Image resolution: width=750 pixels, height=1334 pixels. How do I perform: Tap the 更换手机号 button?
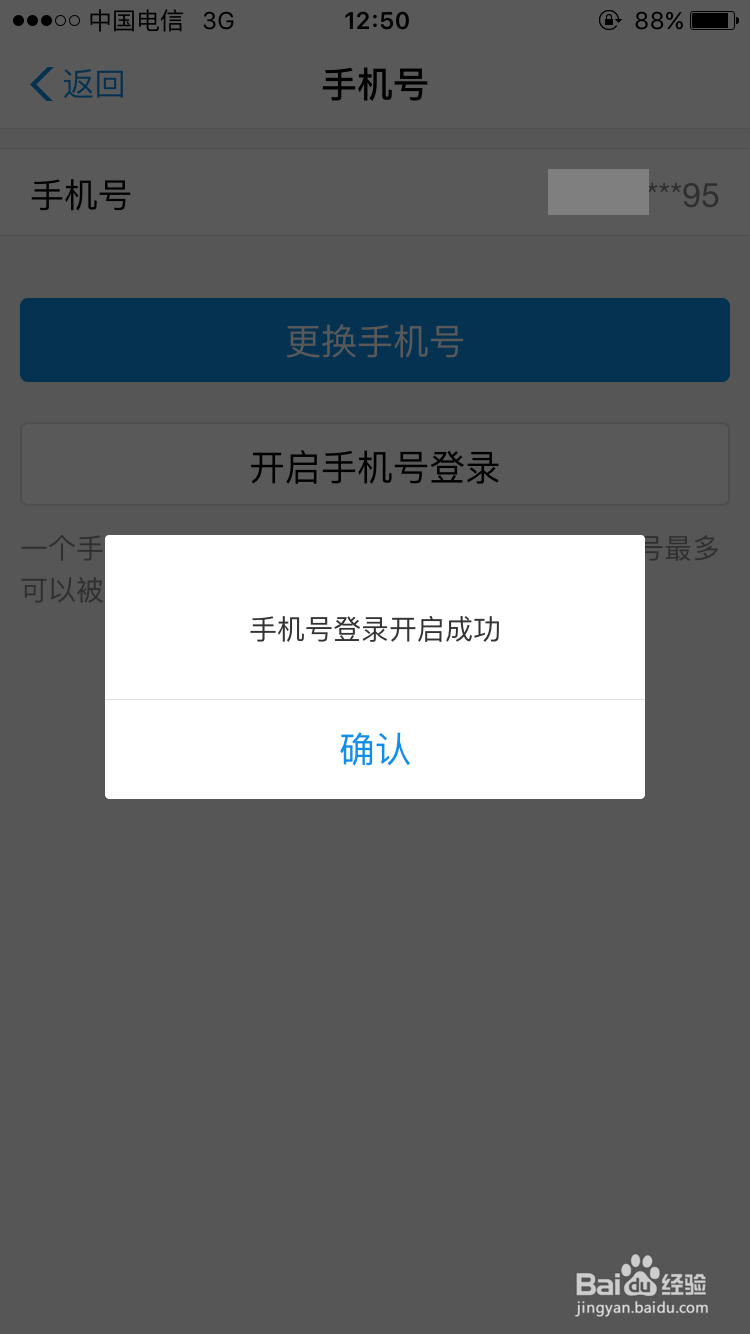pyautogui.click(x=375, y=340)
